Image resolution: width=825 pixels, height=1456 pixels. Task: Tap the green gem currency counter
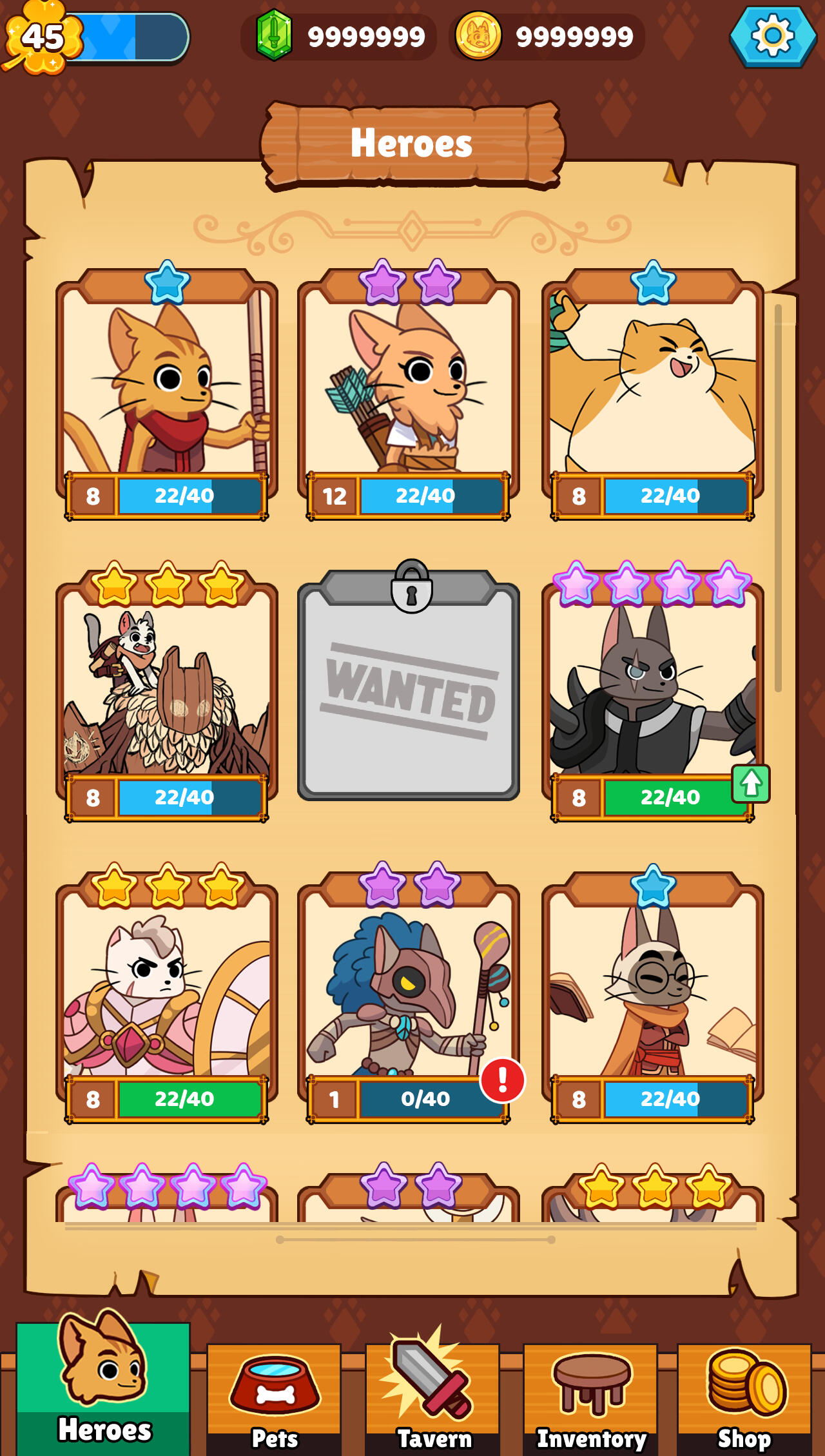[x=340, y=37]
